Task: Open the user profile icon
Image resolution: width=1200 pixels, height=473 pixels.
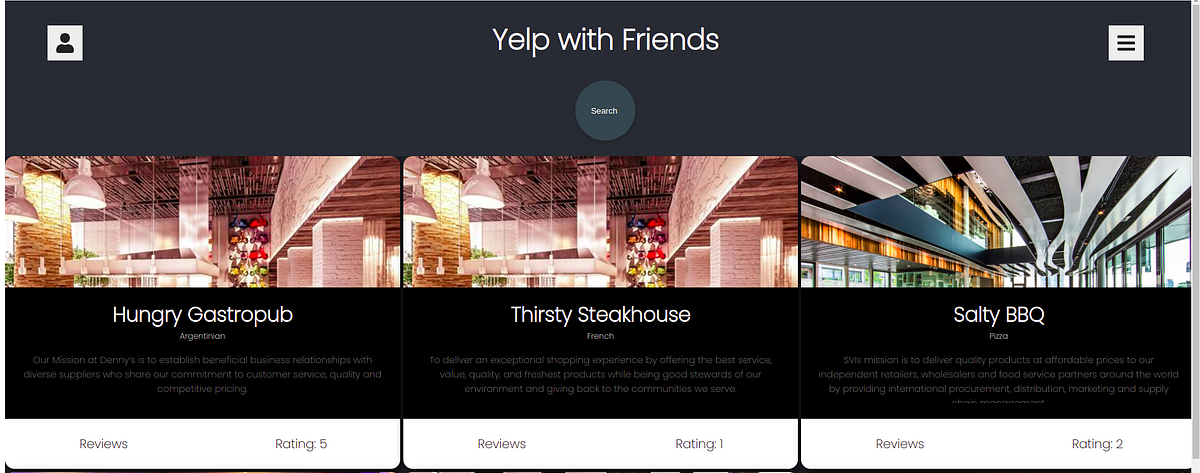Action: pos(65,43)
